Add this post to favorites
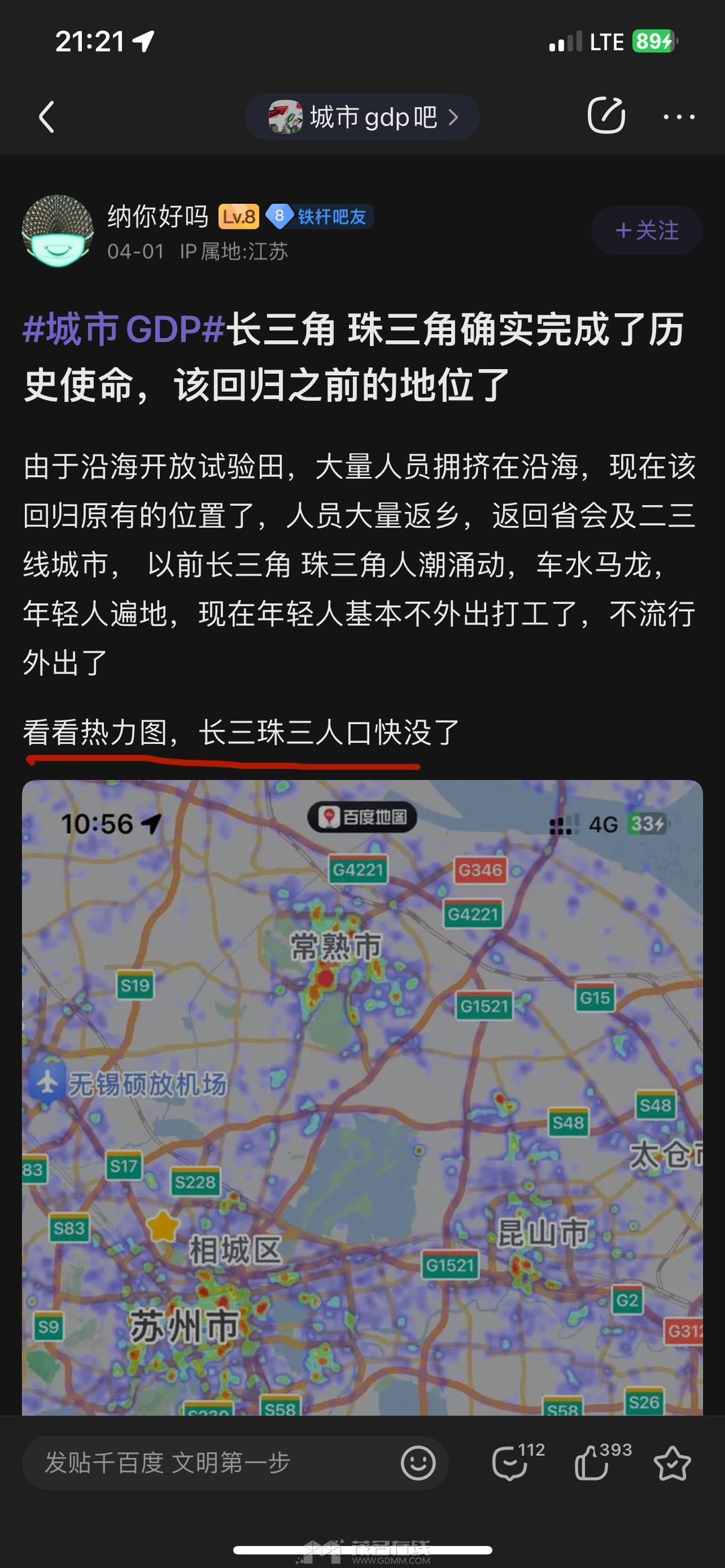Viewport: 725px width, 1568px height. pyautogui.click(x=672, y=1463)
